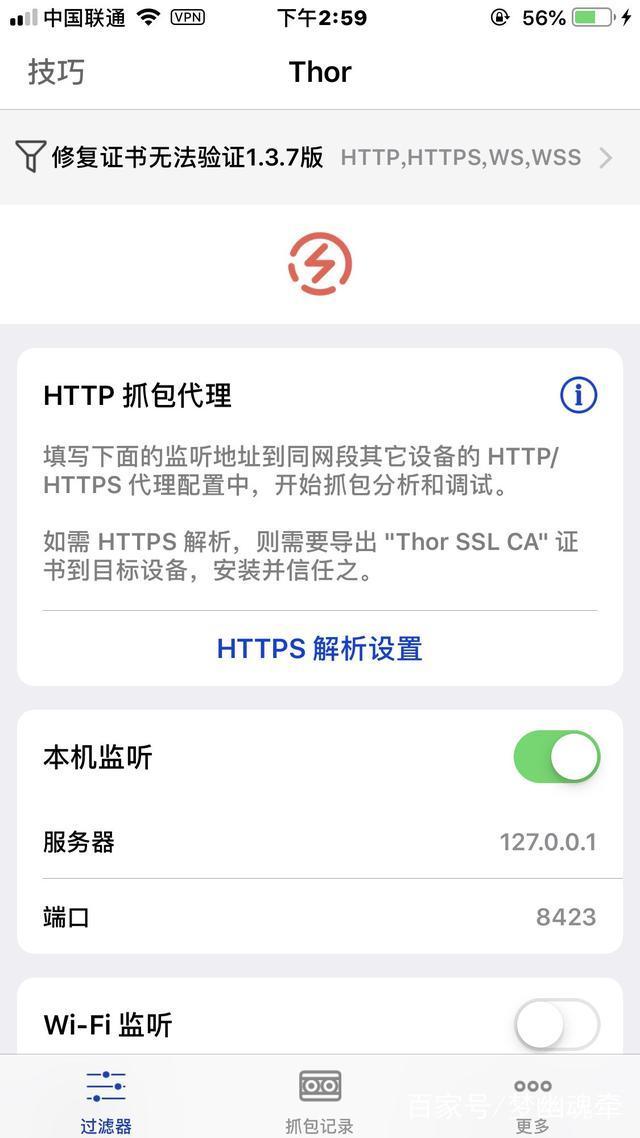Turn off the 本机监听 switch
Screen dimensions: 640x1138
[x=556, y=757]
